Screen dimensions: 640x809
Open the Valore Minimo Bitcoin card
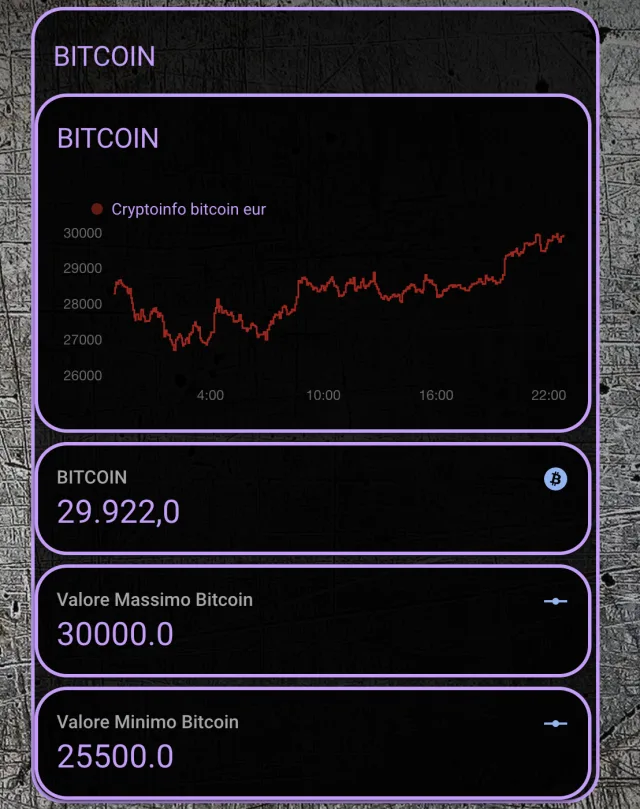point(312,742)
